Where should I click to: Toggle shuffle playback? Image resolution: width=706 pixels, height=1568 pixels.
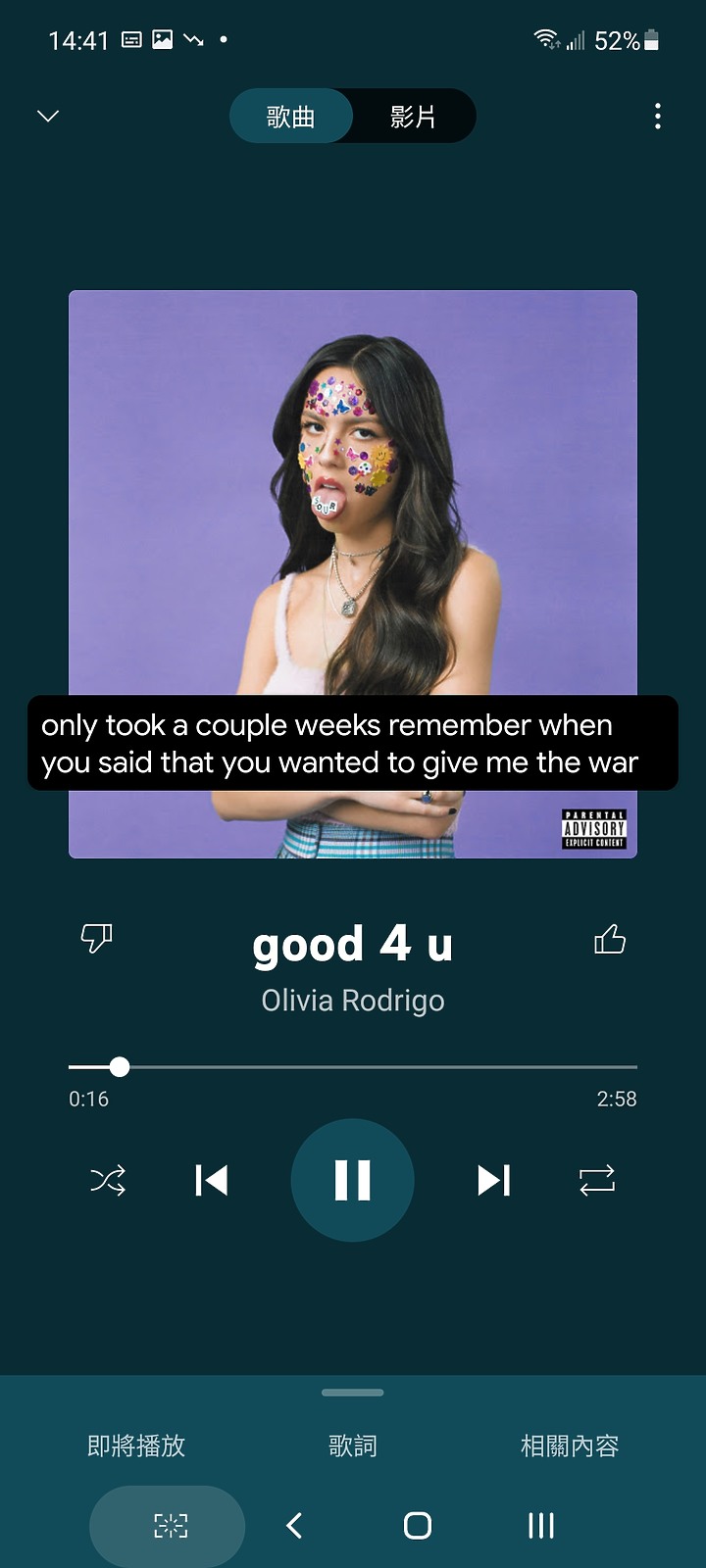tap(108, 1180)
